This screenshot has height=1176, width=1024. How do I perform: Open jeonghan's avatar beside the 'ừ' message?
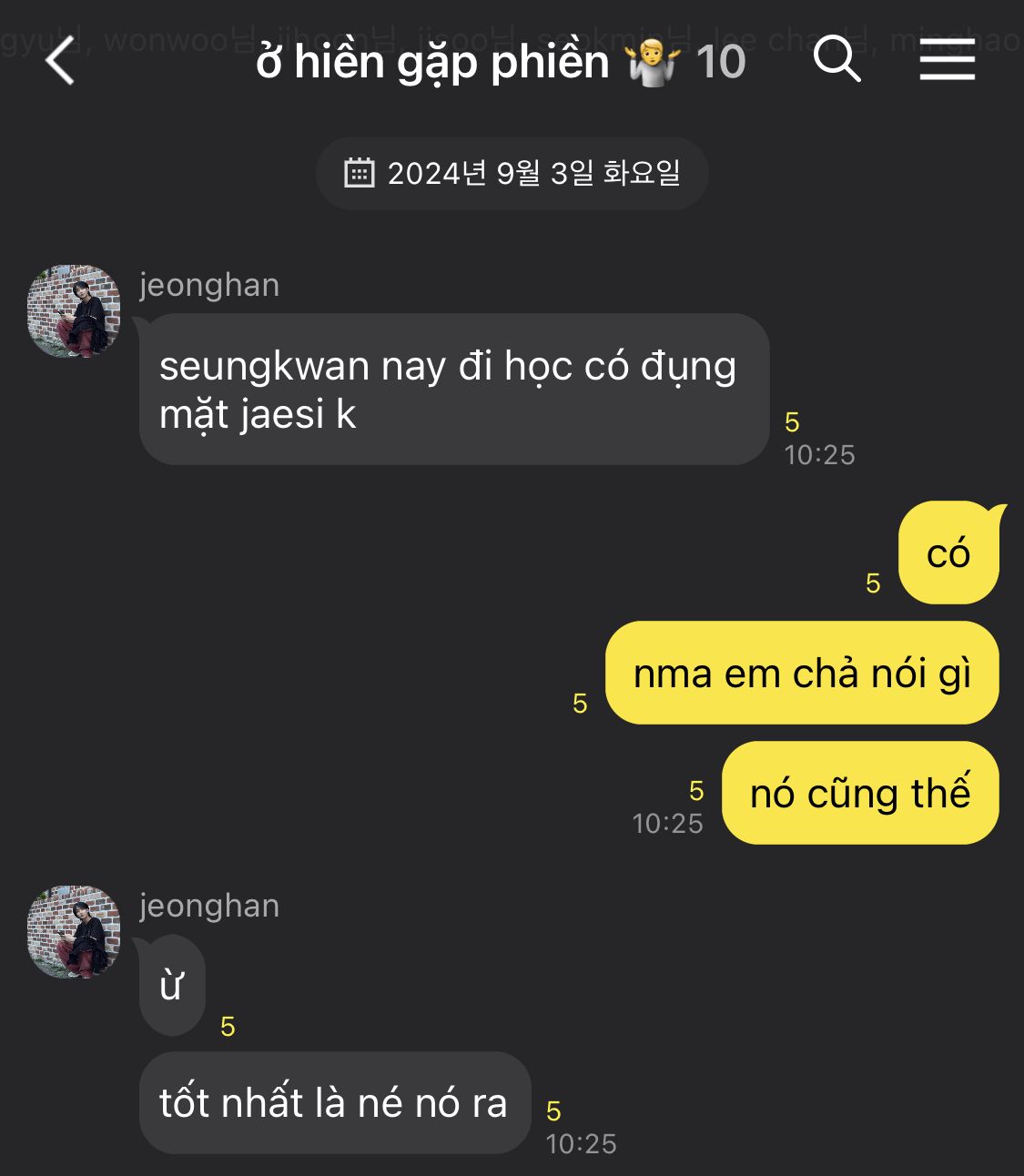point(74,932)
